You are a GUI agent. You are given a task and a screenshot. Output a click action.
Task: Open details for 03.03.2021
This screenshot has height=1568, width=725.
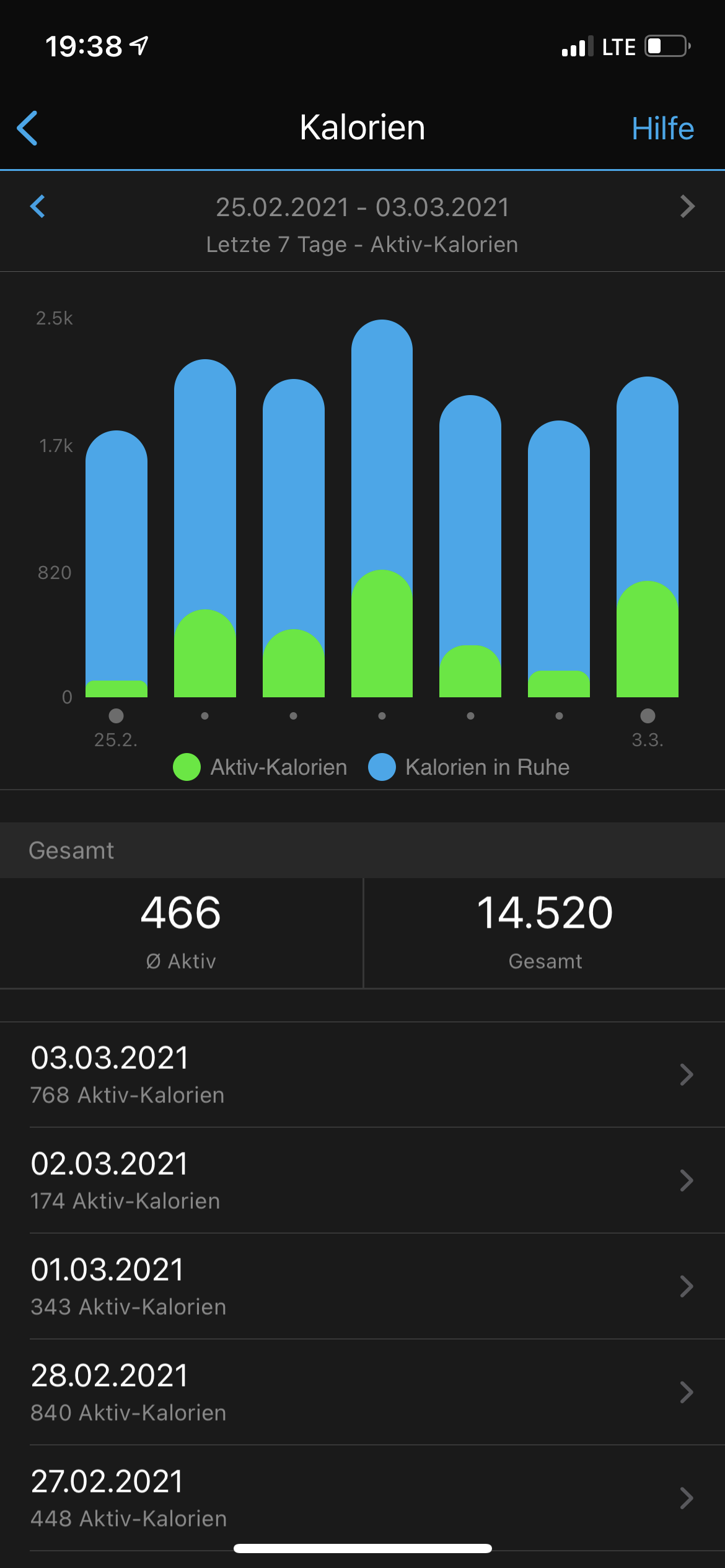coord(362,1074)
